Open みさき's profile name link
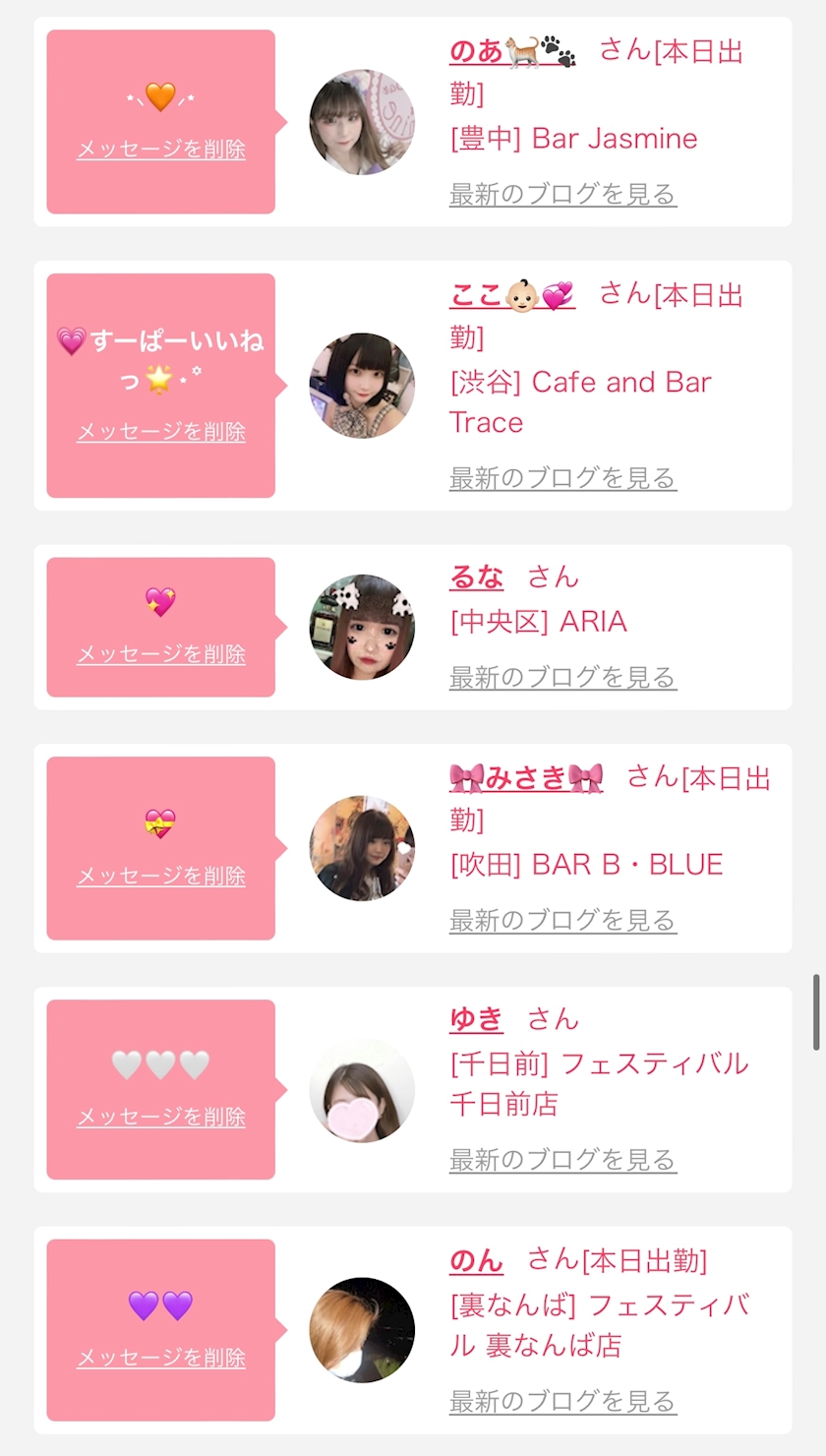Screen dimensions: 826x1456 click(x=526, y=778)
